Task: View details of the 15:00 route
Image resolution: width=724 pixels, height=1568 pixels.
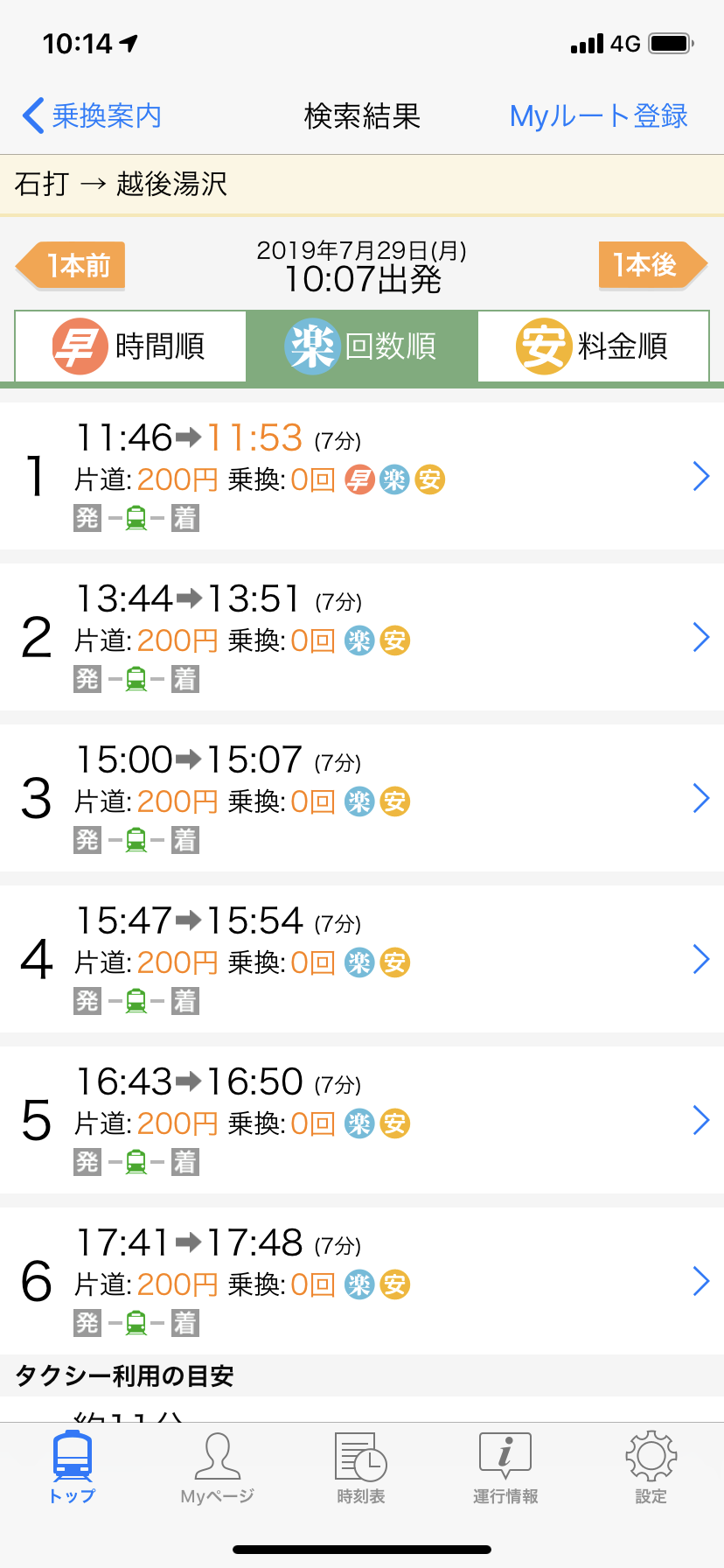Action: (x=362, y=798)
